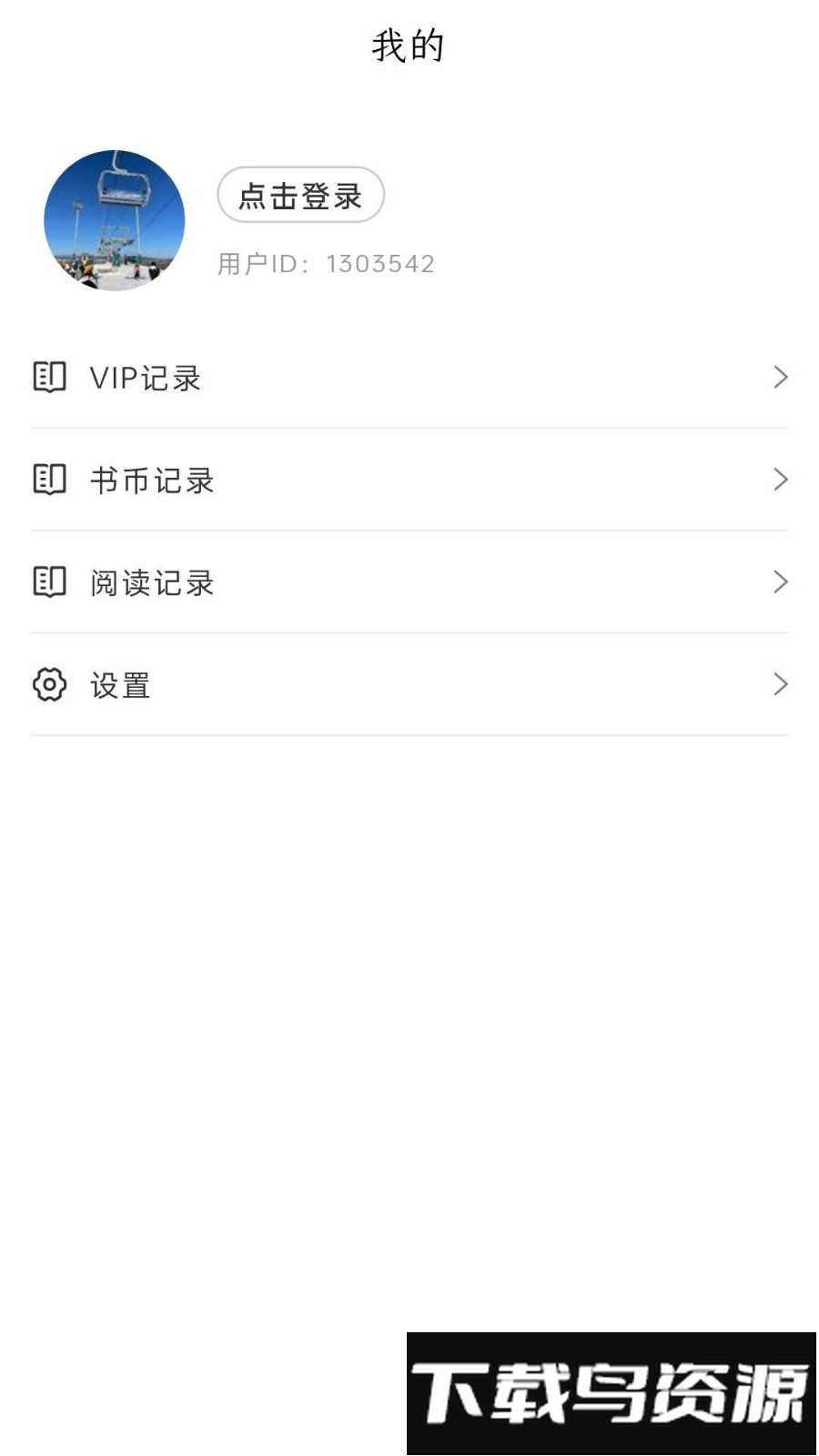Open VIP记录 records
The width and height of the screenshot is (819, 1456).
pos(409,378)
